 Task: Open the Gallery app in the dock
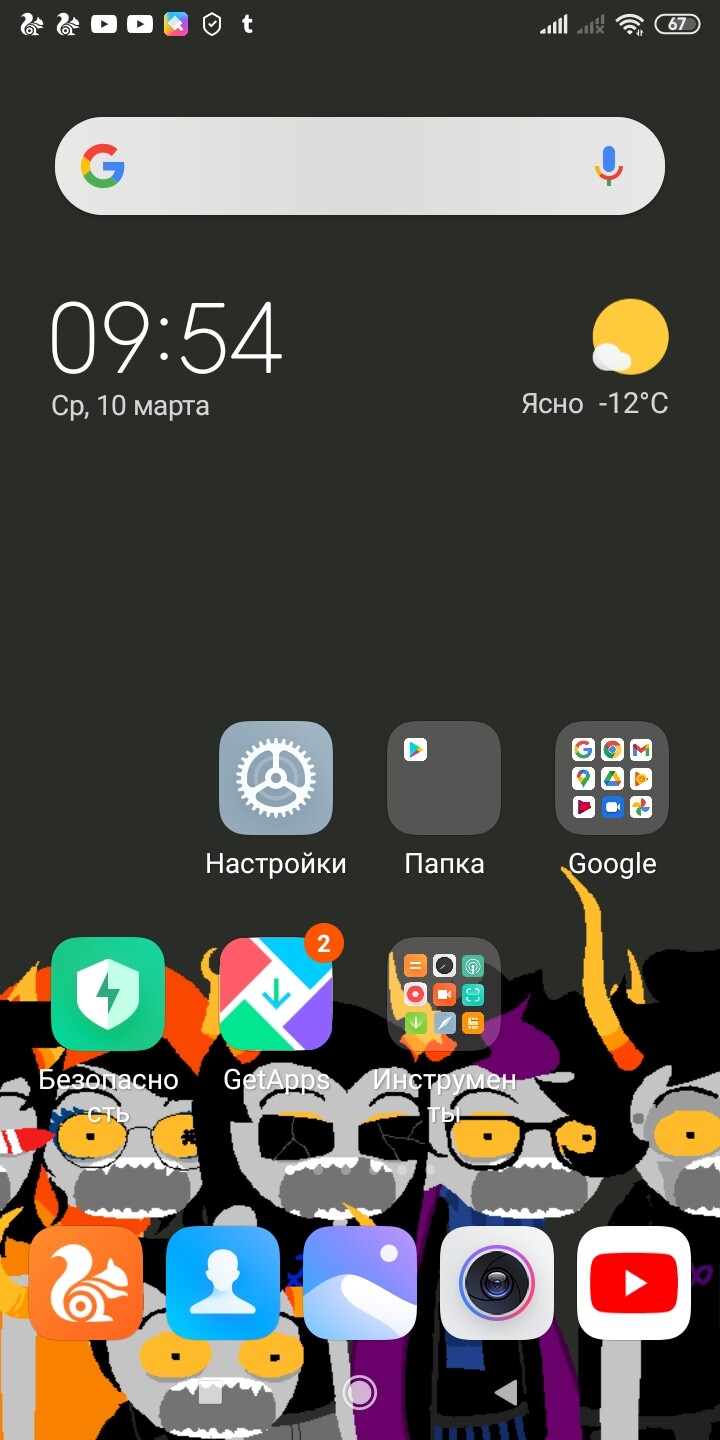(360, 1283)
